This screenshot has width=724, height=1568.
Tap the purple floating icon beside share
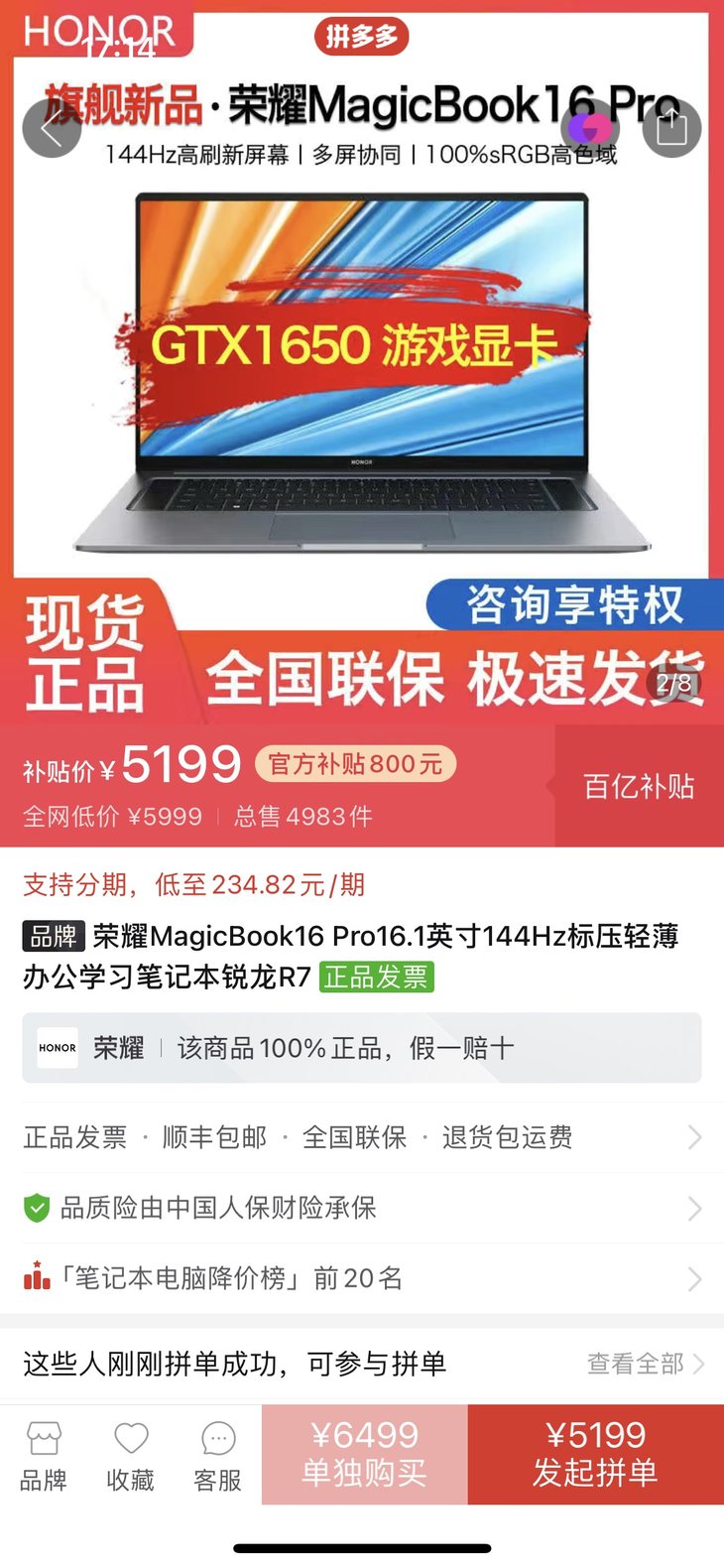590,128
